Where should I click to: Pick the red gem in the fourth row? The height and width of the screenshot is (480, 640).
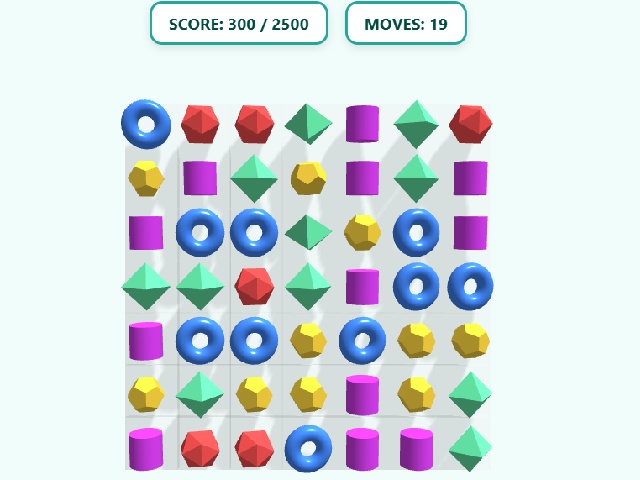click(x=254, y=286)
